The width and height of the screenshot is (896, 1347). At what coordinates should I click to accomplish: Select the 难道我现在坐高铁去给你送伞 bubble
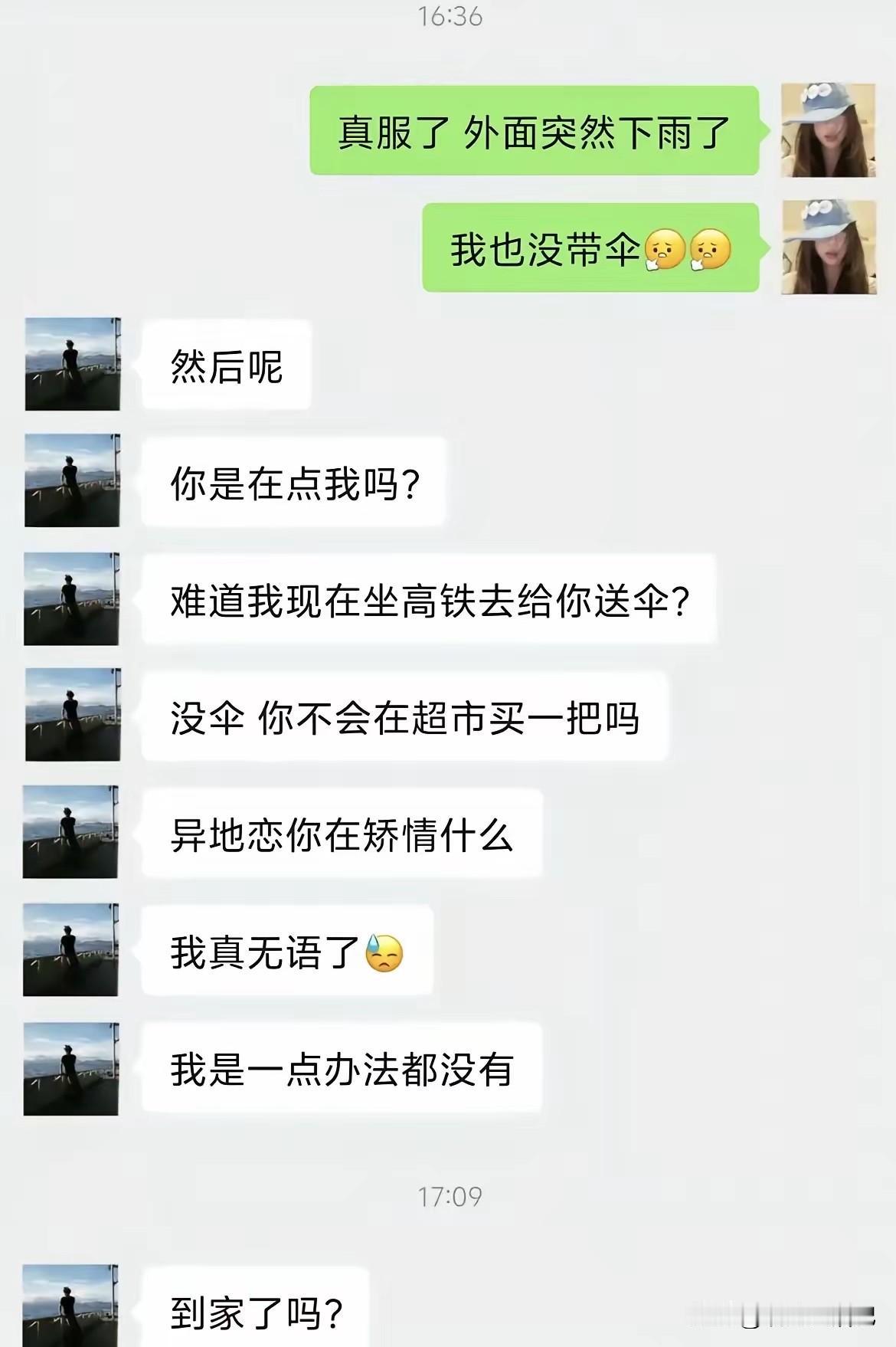429,601
